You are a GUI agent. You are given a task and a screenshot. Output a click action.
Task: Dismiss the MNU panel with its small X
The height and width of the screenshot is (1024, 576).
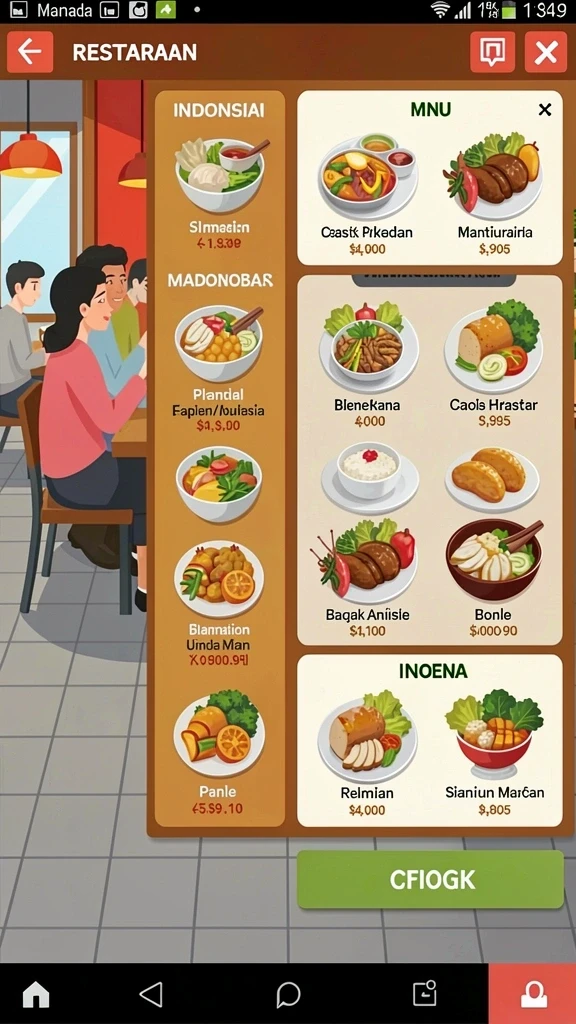coord(545,110)
